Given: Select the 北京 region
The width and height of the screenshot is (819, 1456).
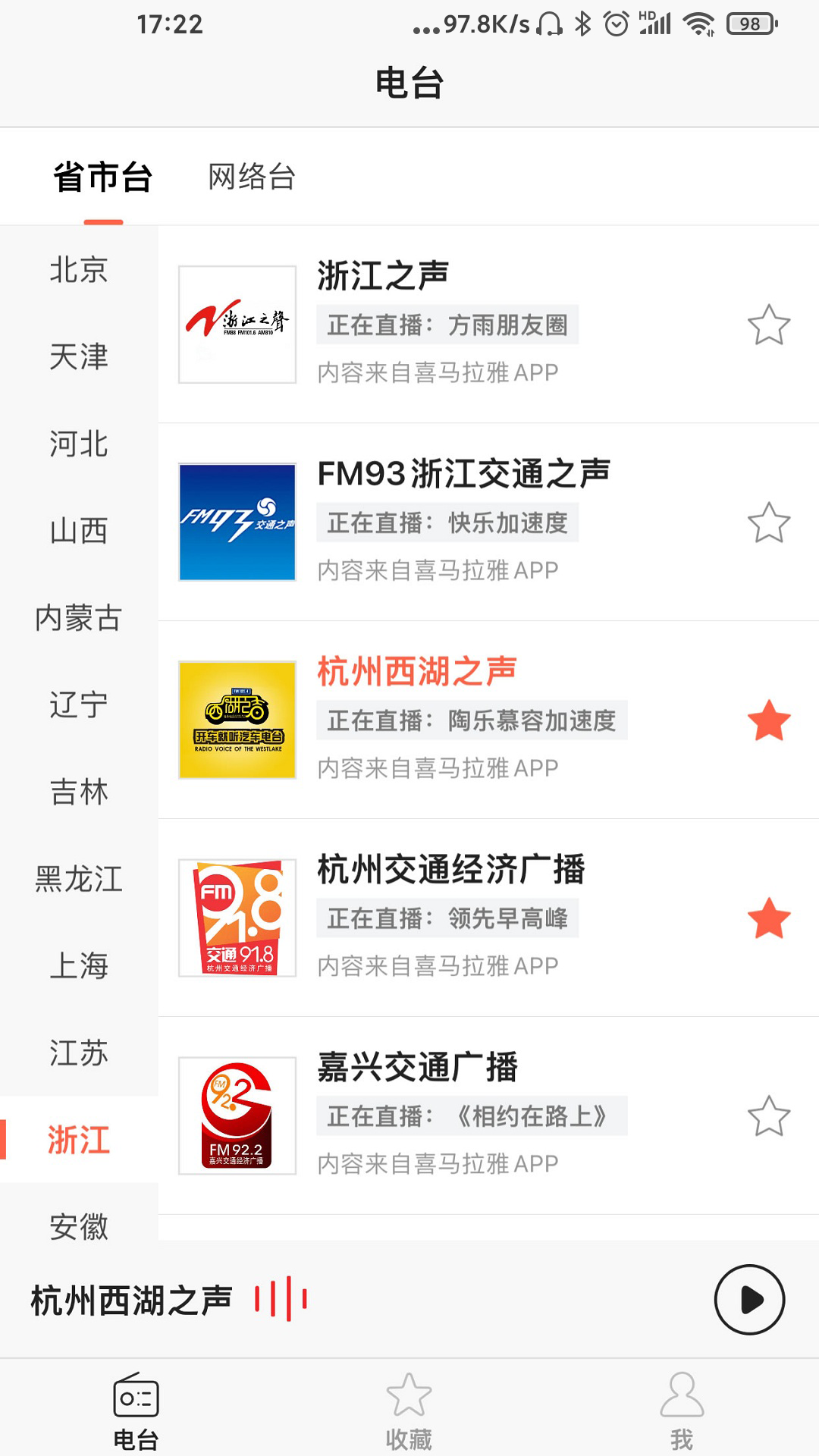Looking at the screenshot, I should [x=79, y=270].
